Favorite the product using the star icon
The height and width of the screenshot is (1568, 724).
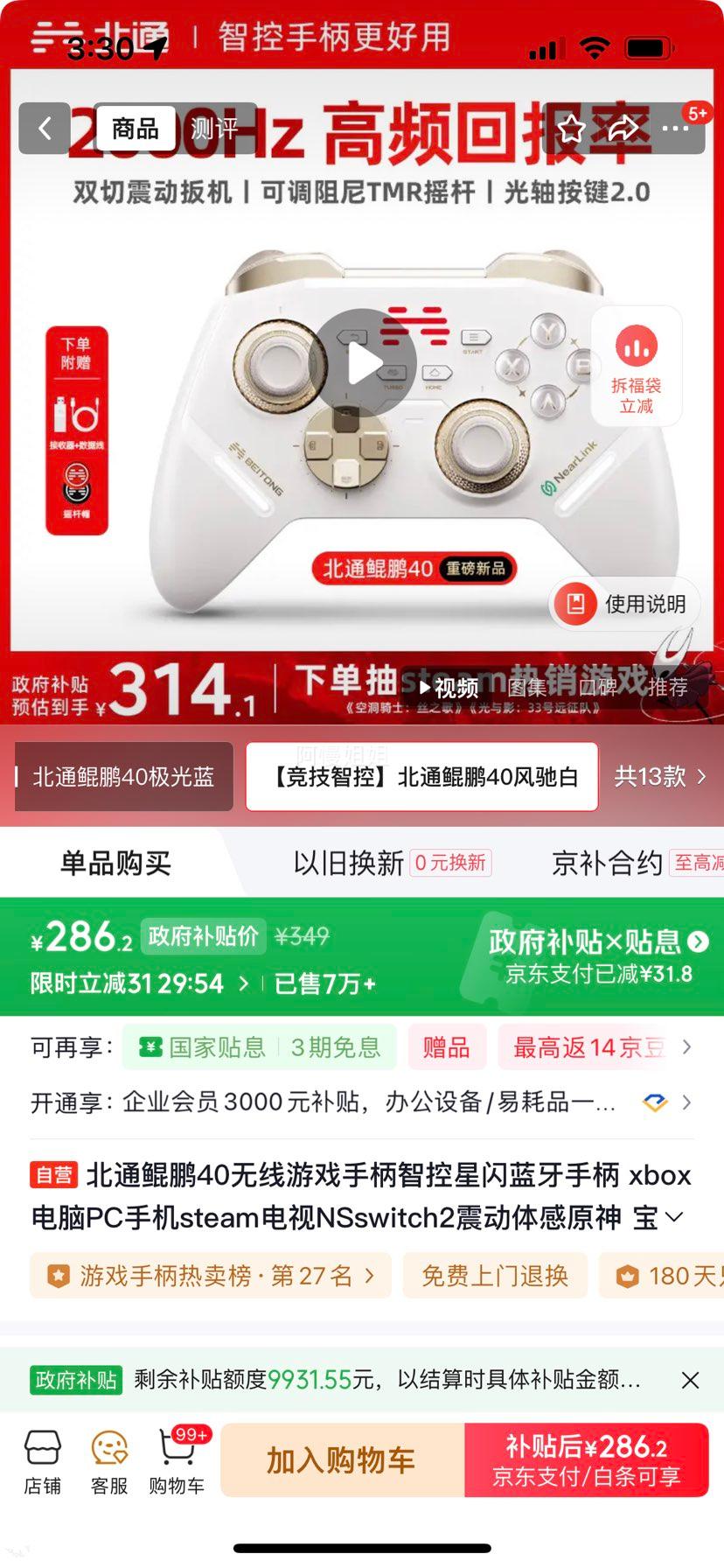(572, 129)
